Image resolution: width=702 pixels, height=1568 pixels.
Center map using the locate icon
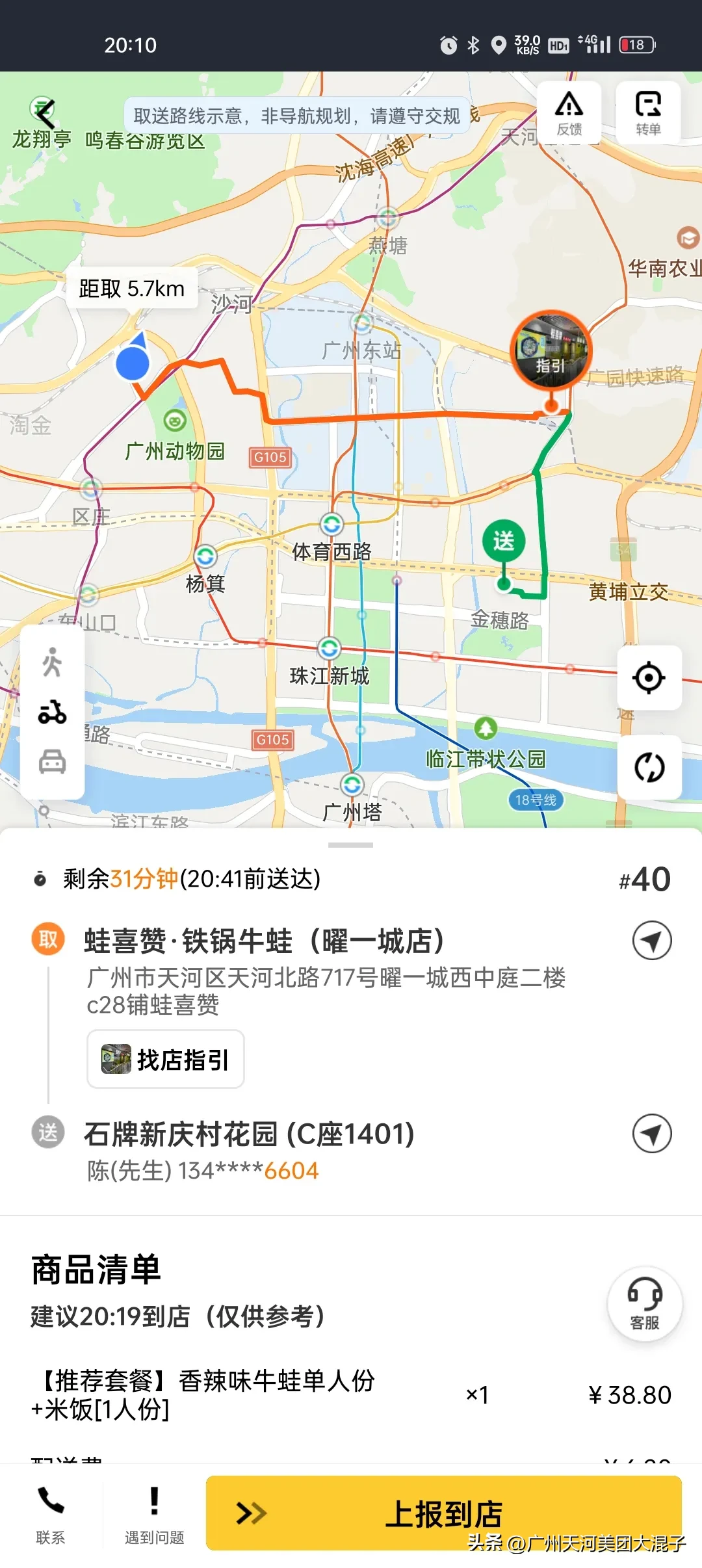[x=648, y=677]
